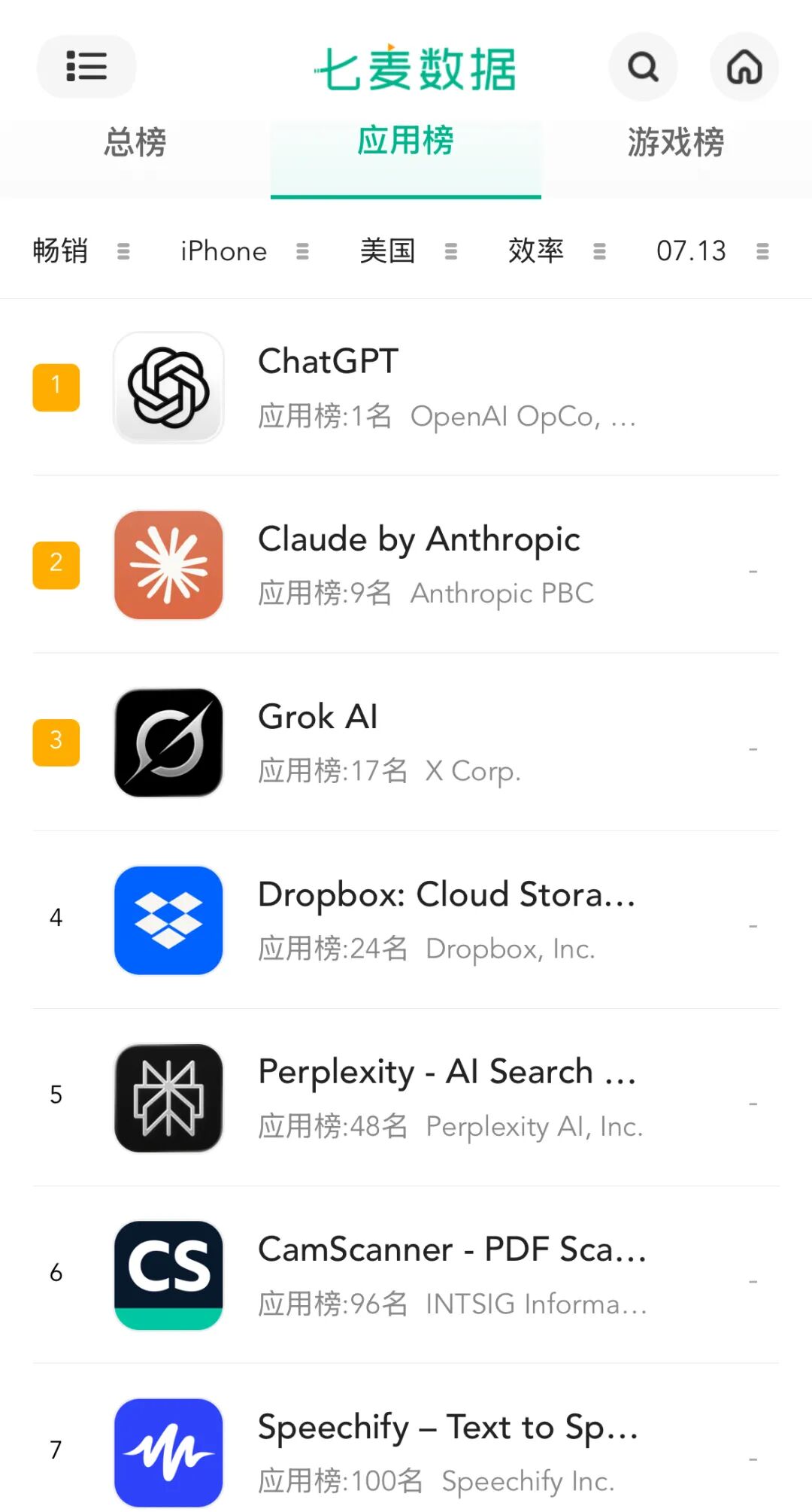Open the search magnifier icon
This screenshot has width=812, height=1512.
[x=643, y=67]
